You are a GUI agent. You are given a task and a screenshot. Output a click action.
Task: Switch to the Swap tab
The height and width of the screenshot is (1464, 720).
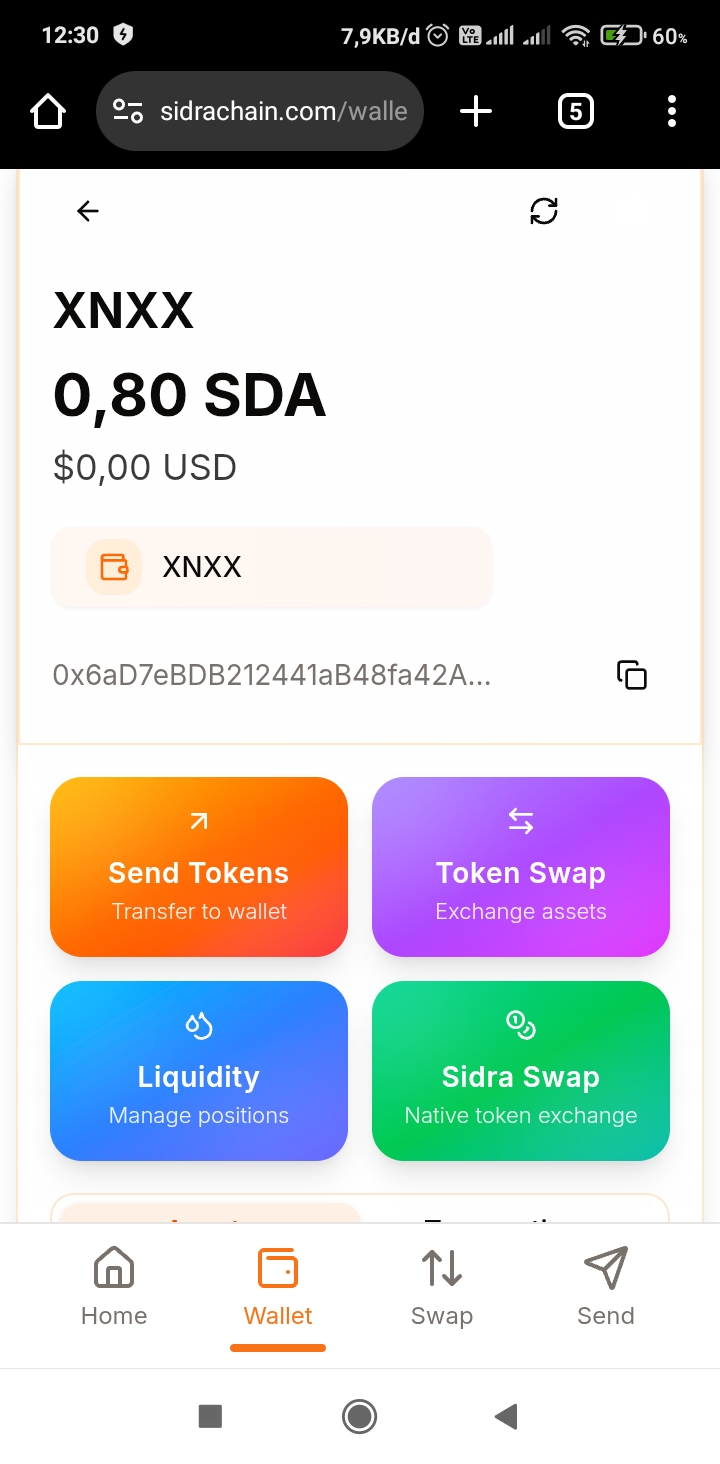441,1288
